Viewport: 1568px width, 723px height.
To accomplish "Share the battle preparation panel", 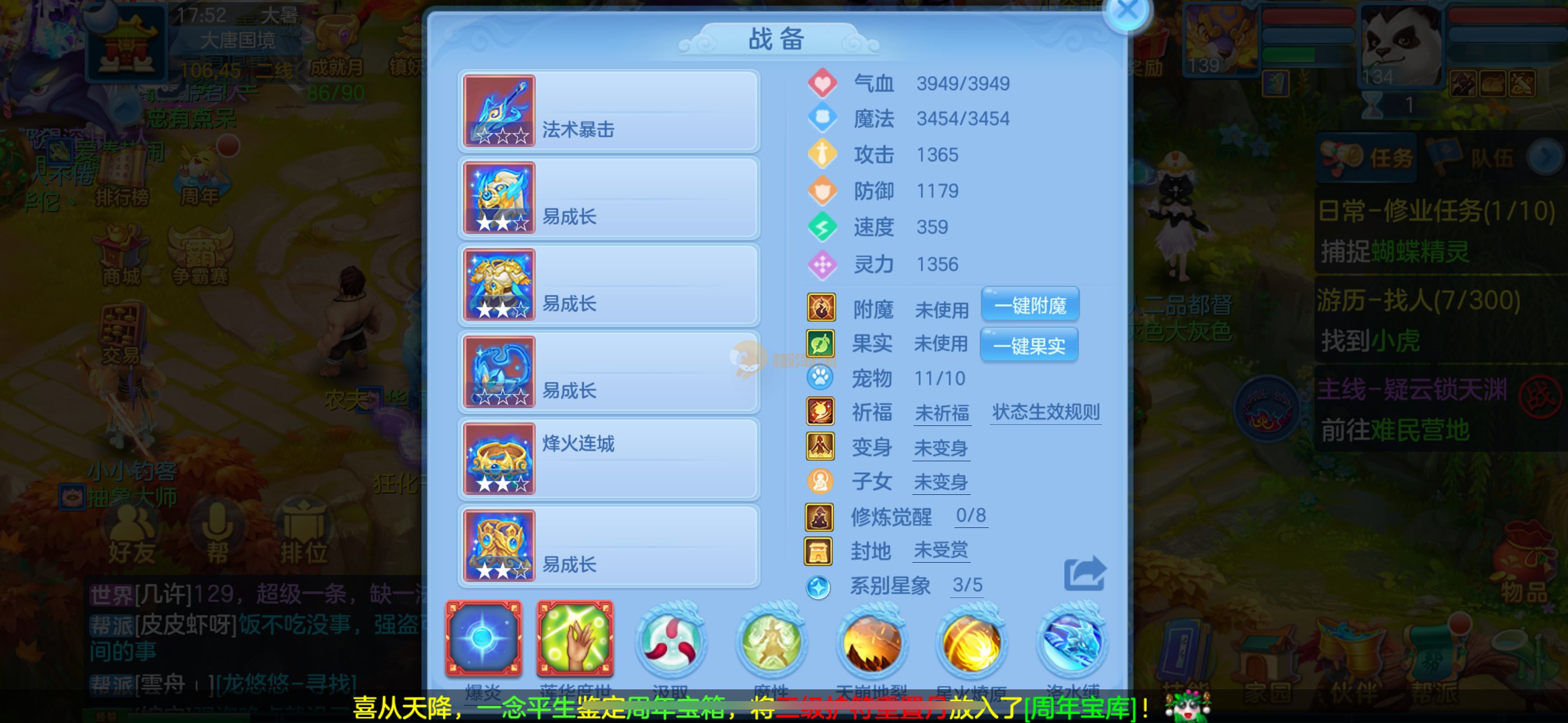I will pyautogui.click(x=1084, y=573).
